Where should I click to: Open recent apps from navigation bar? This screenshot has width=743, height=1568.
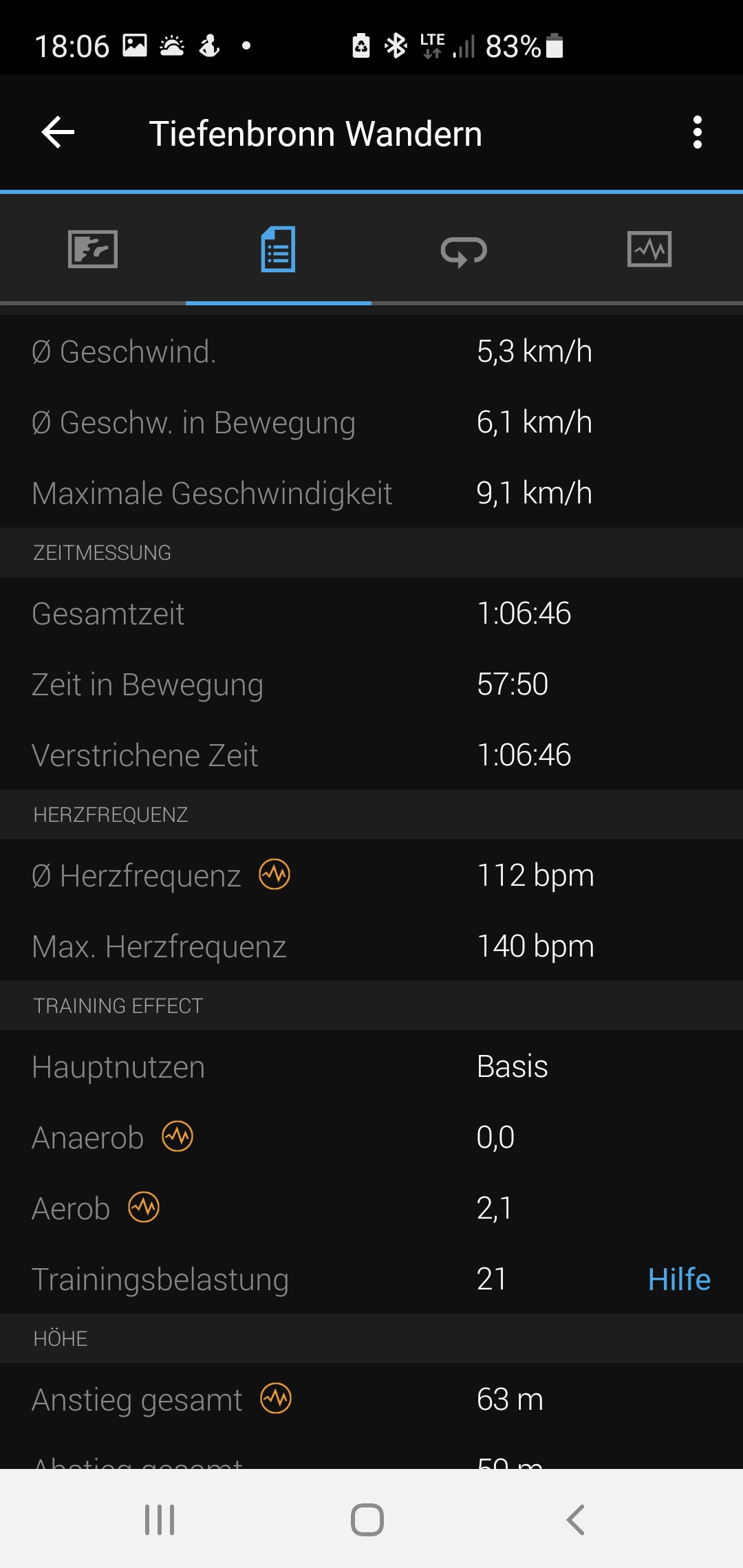click(160, 1520)
